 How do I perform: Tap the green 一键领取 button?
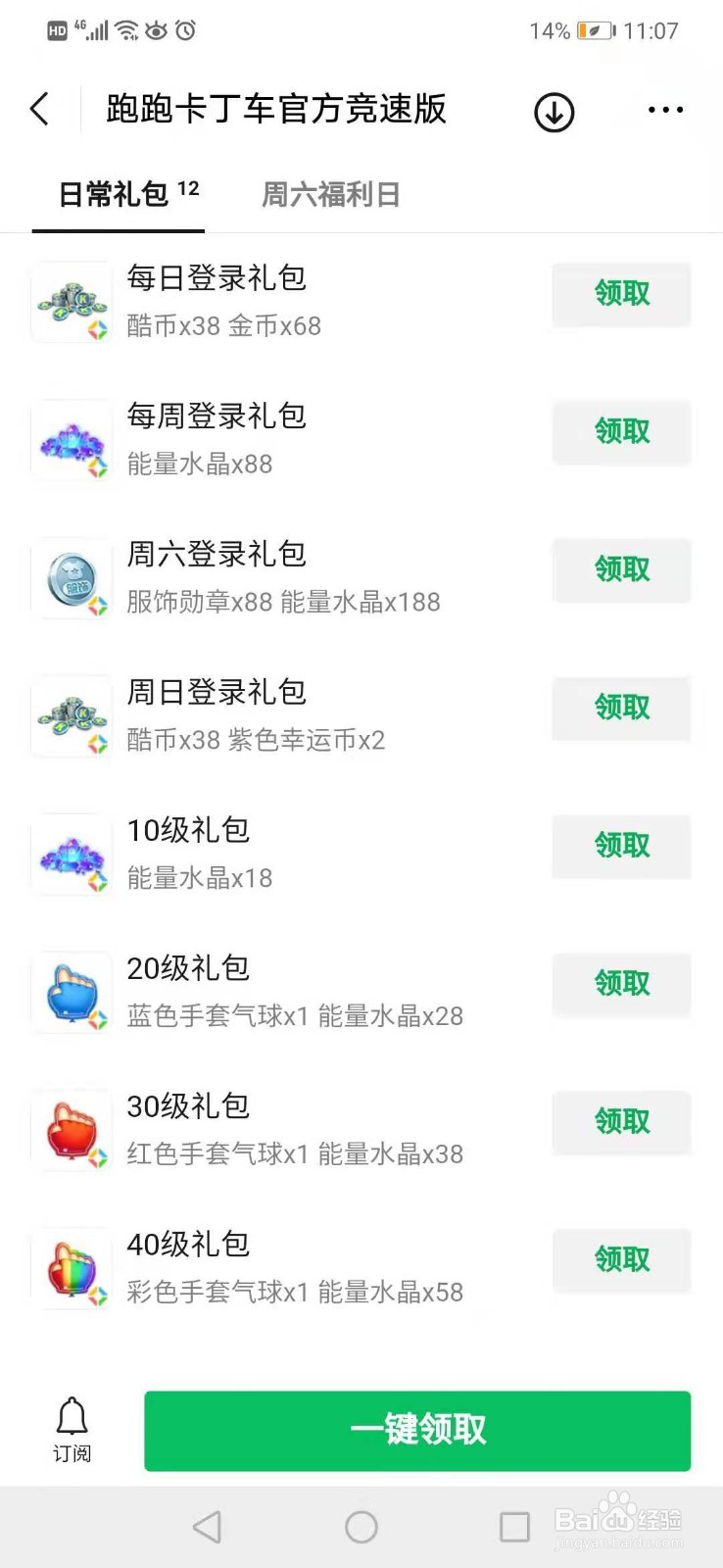coord(417,1430)
